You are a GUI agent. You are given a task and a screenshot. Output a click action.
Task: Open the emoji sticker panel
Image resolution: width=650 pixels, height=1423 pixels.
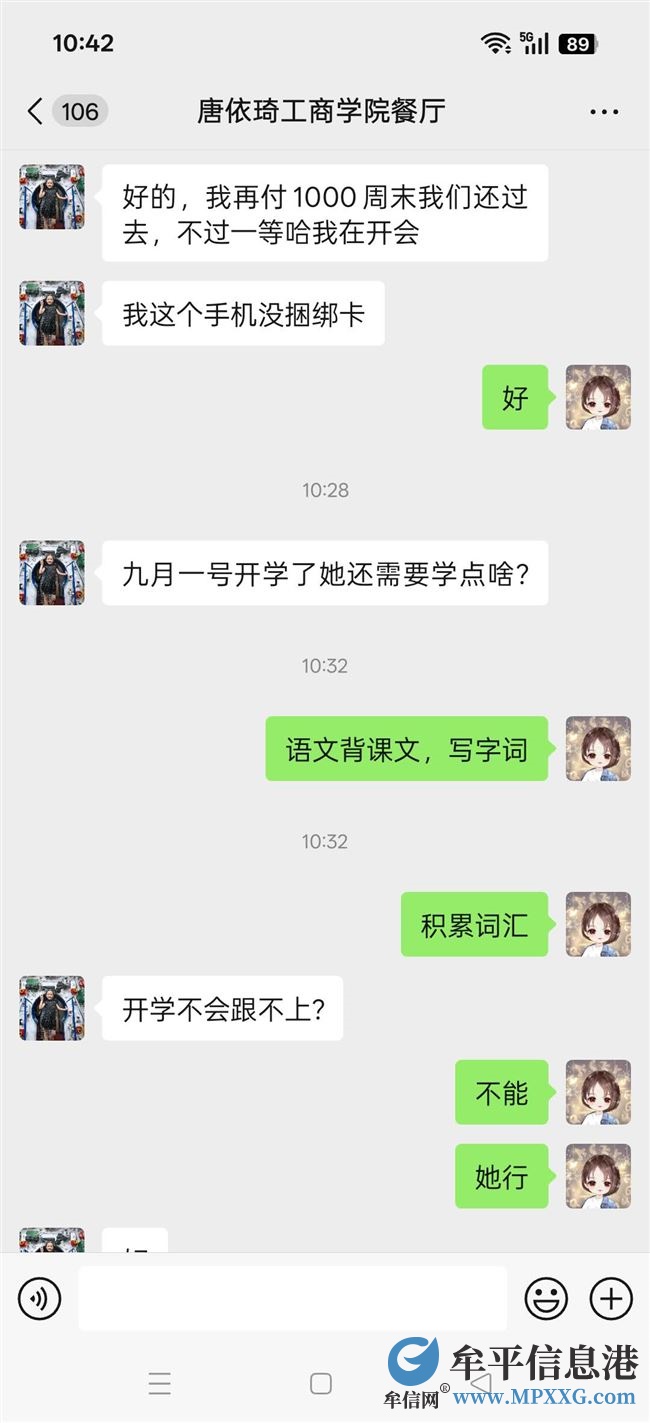click(546, 1299)
